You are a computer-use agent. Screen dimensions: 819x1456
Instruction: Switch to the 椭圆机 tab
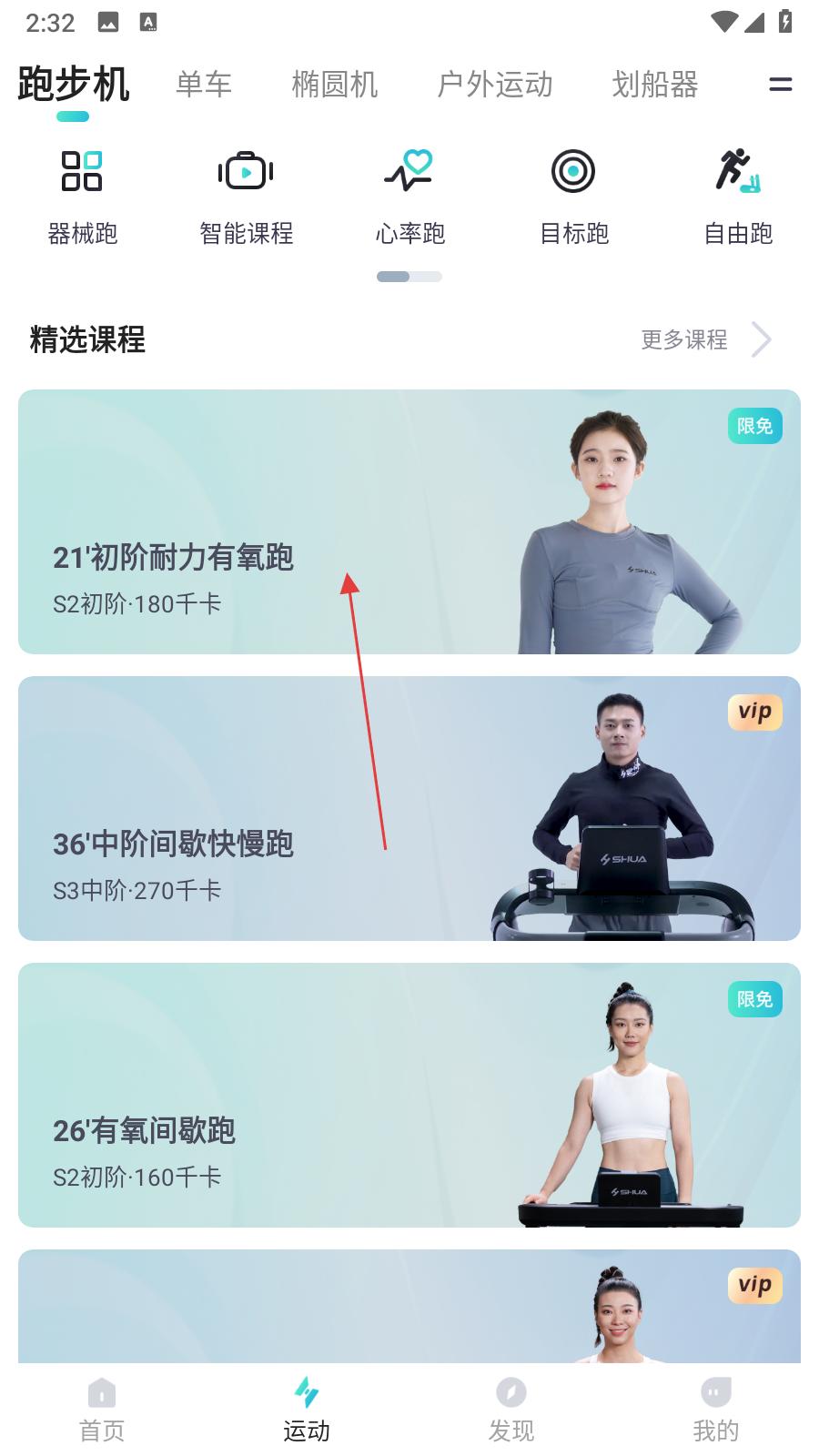pos(334,85)
